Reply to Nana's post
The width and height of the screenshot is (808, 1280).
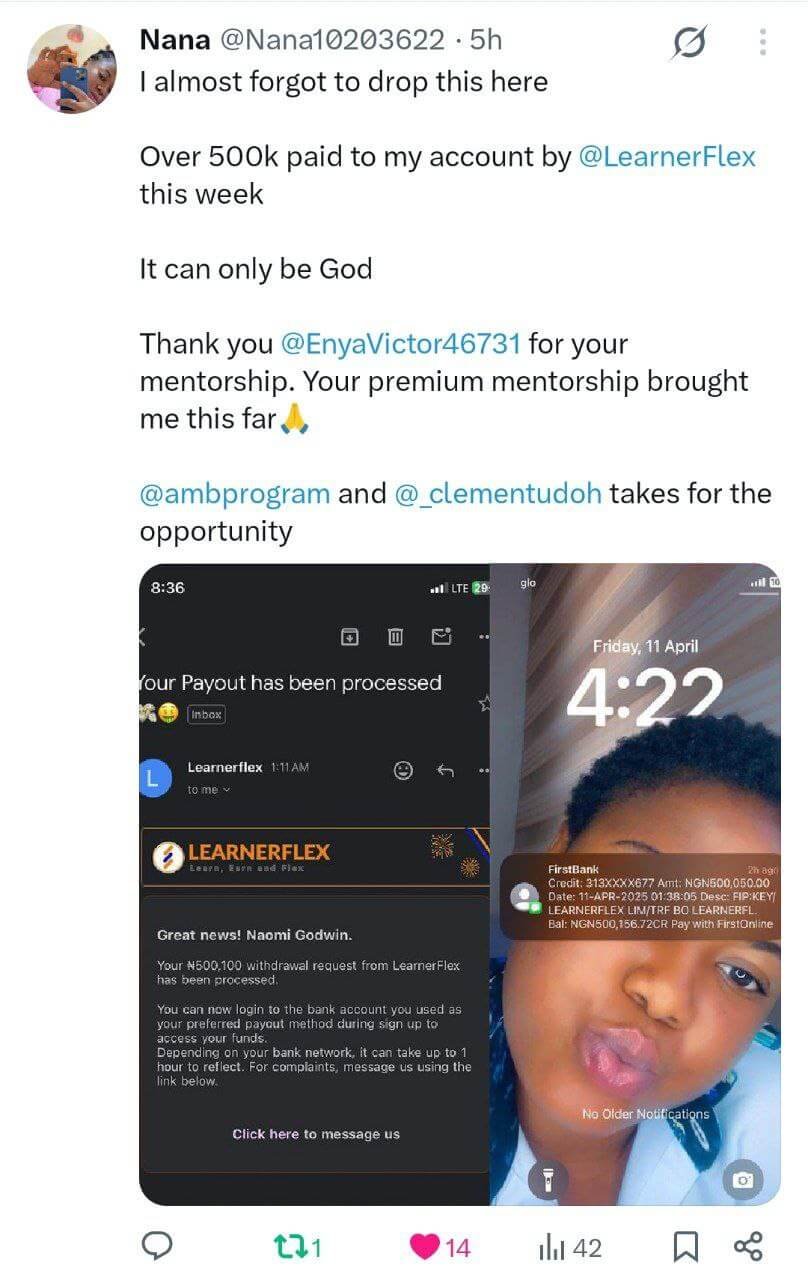(x=157, y=1246)
